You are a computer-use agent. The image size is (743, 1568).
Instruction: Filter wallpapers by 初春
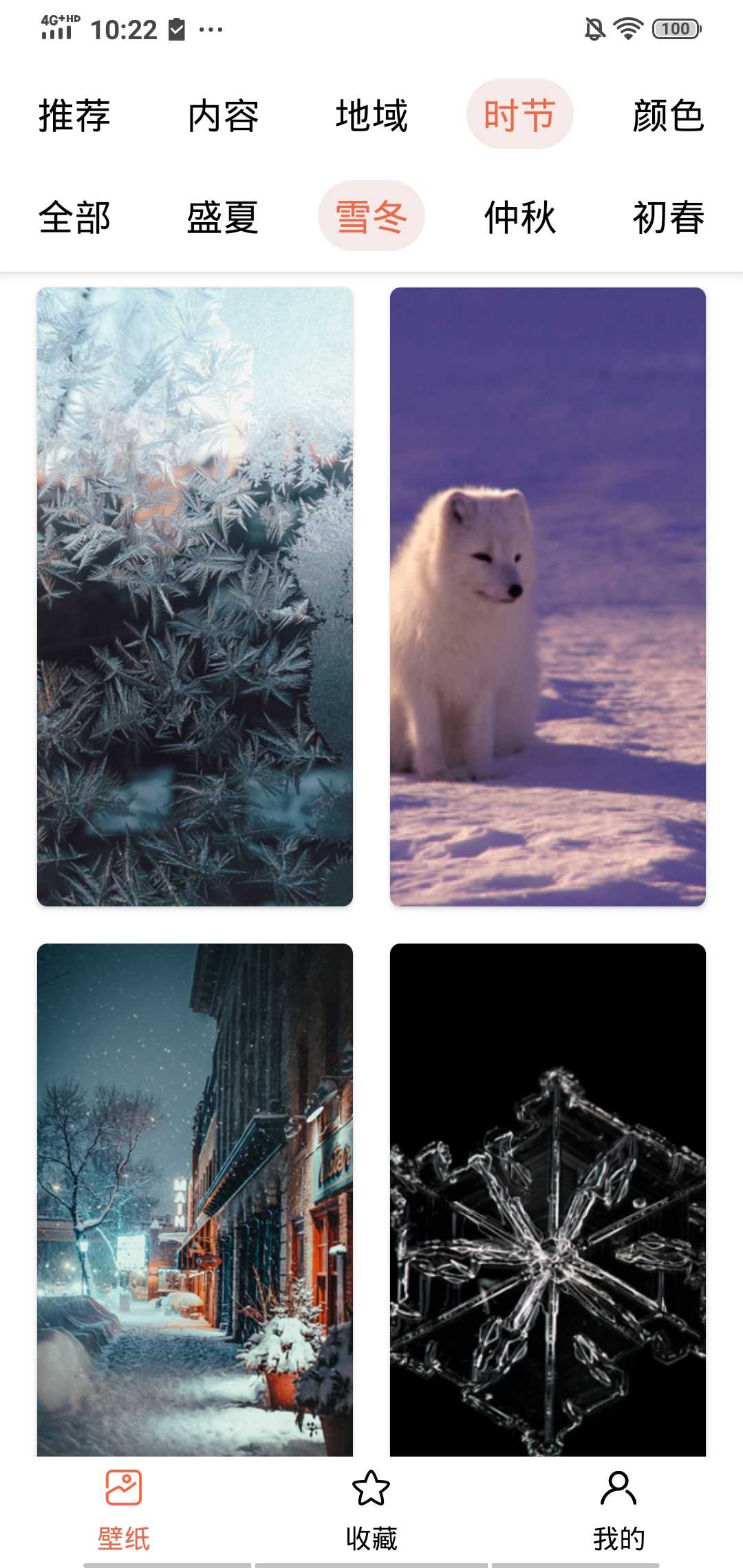pyautogui.click(x=668, y=217)
